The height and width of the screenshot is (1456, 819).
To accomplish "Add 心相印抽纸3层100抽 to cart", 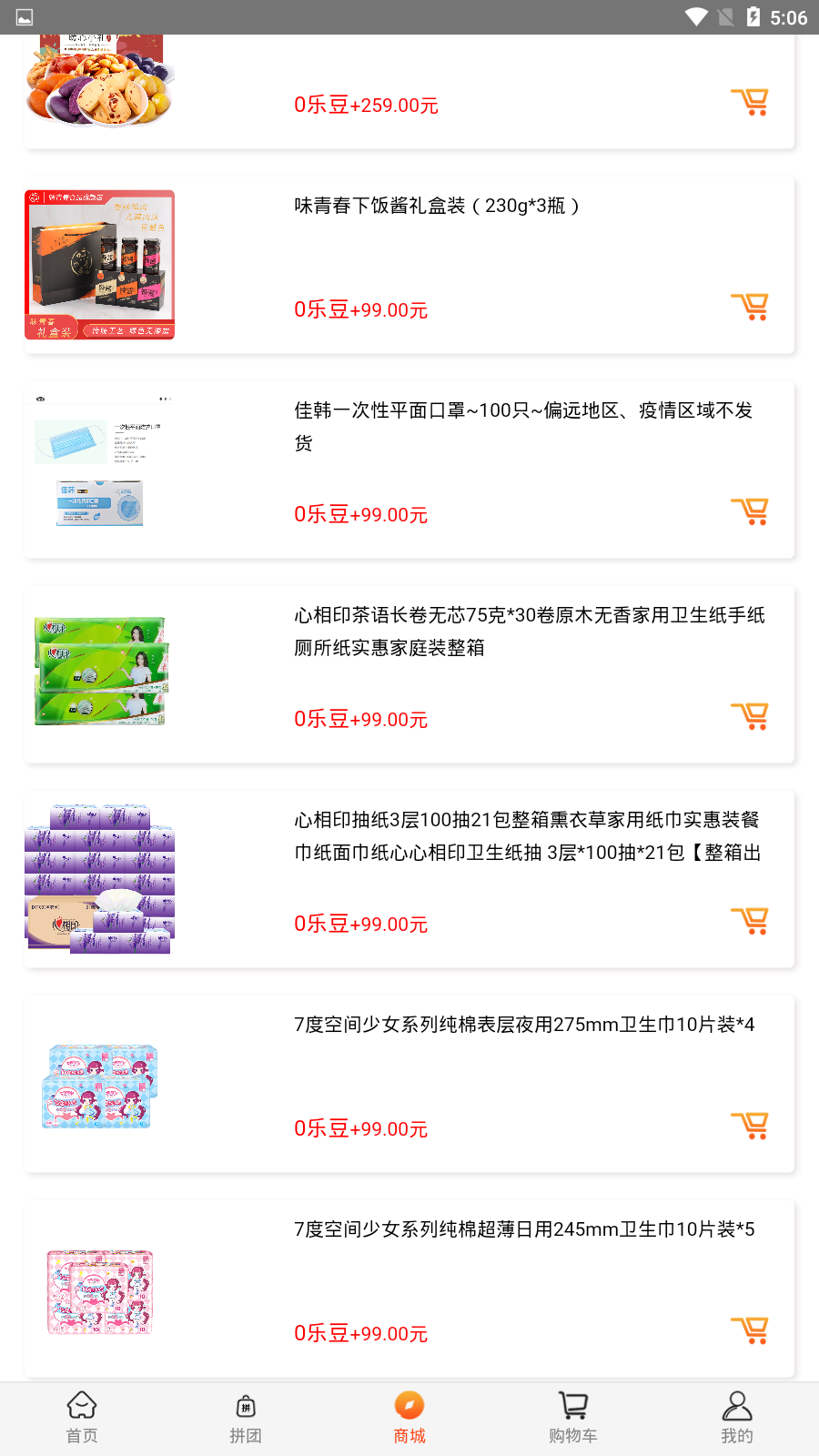I will 749,921.
